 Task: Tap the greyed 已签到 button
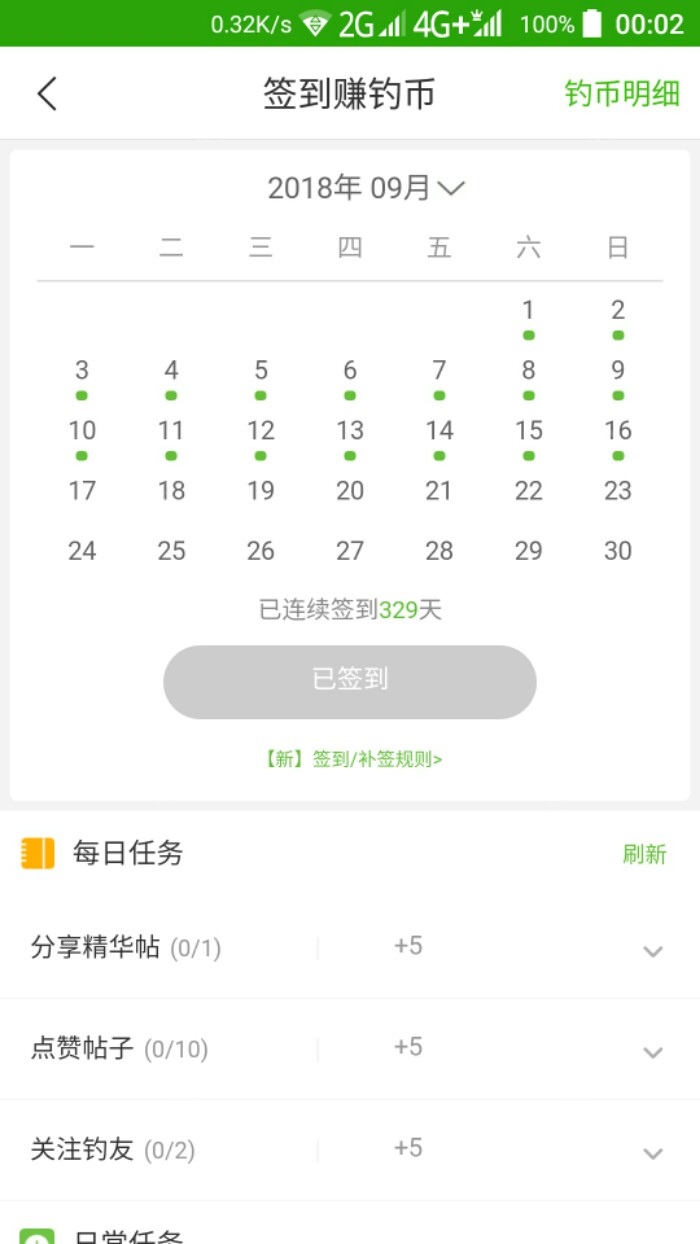click(350, 681)
